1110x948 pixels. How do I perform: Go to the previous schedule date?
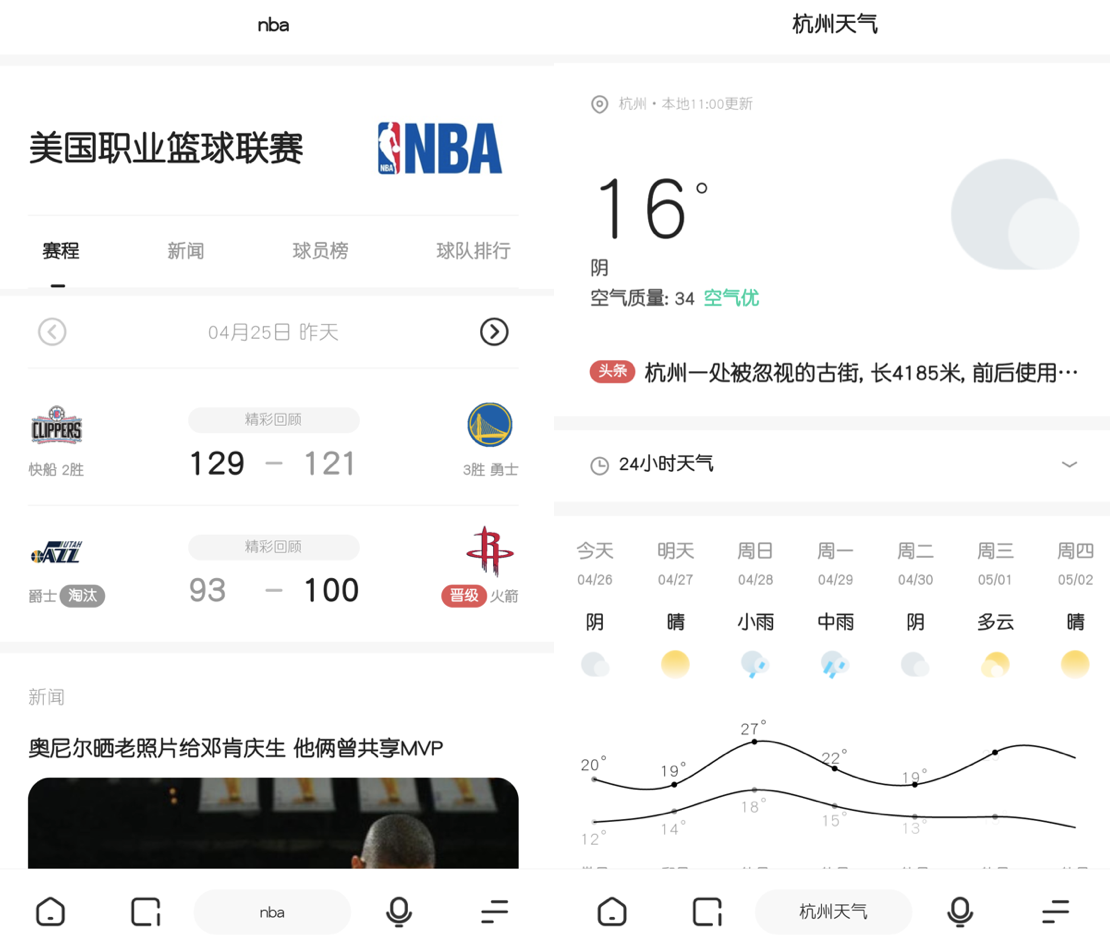click(52, 332)
